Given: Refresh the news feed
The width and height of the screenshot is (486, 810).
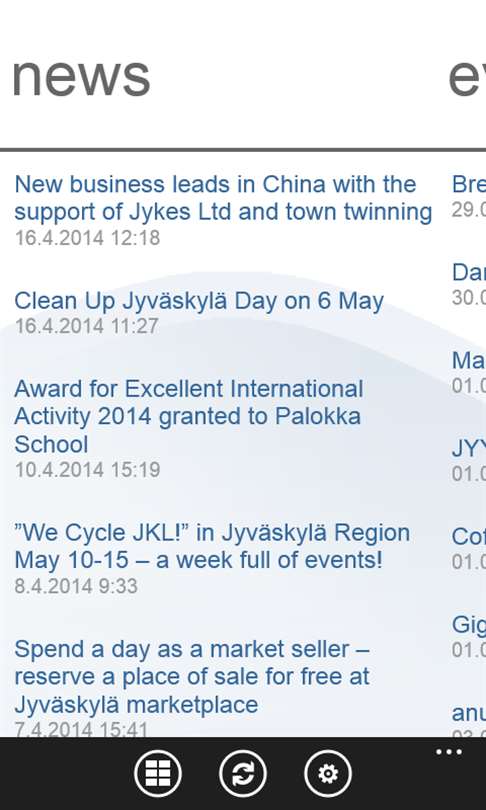Looking at the screenshot, I should 243,774.
